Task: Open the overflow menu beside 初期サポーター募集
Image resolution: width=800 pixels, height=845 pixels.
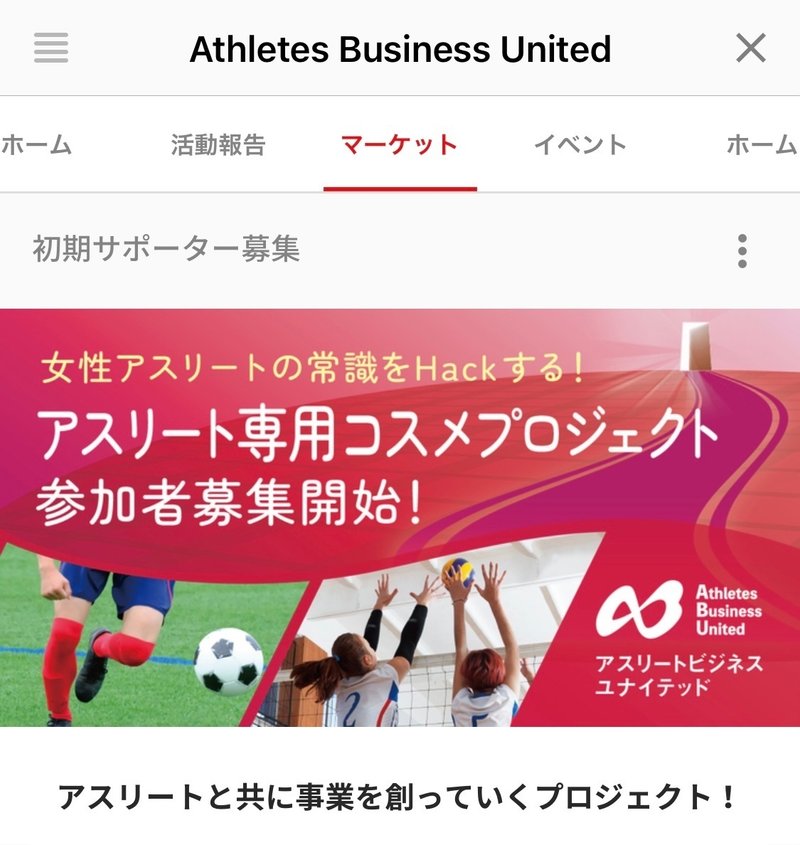Action: pos(741,250)
